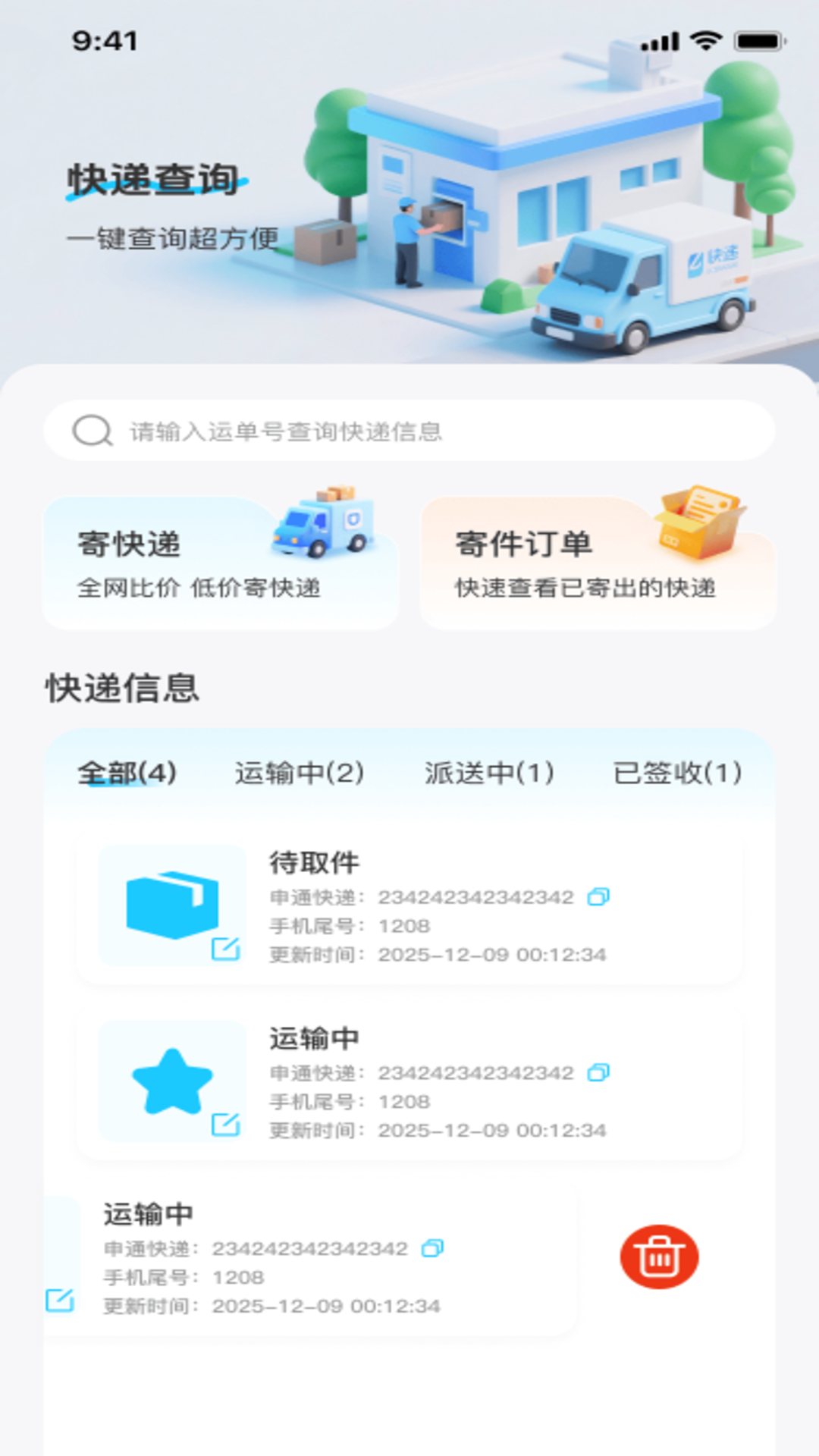819x1456 pixels.
Task: Click the copy icon on the third parcel
Action: pos(433,1247)
